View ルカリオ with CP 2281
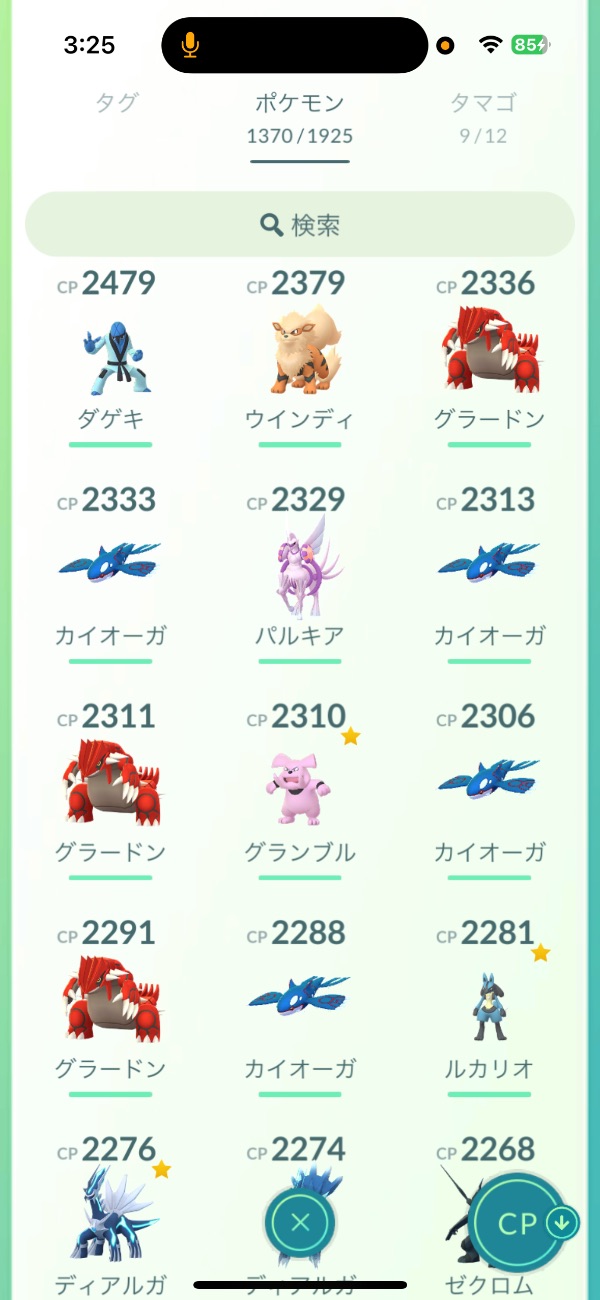This screenshot has width=600, height=1300. [x=489, y=1003]
